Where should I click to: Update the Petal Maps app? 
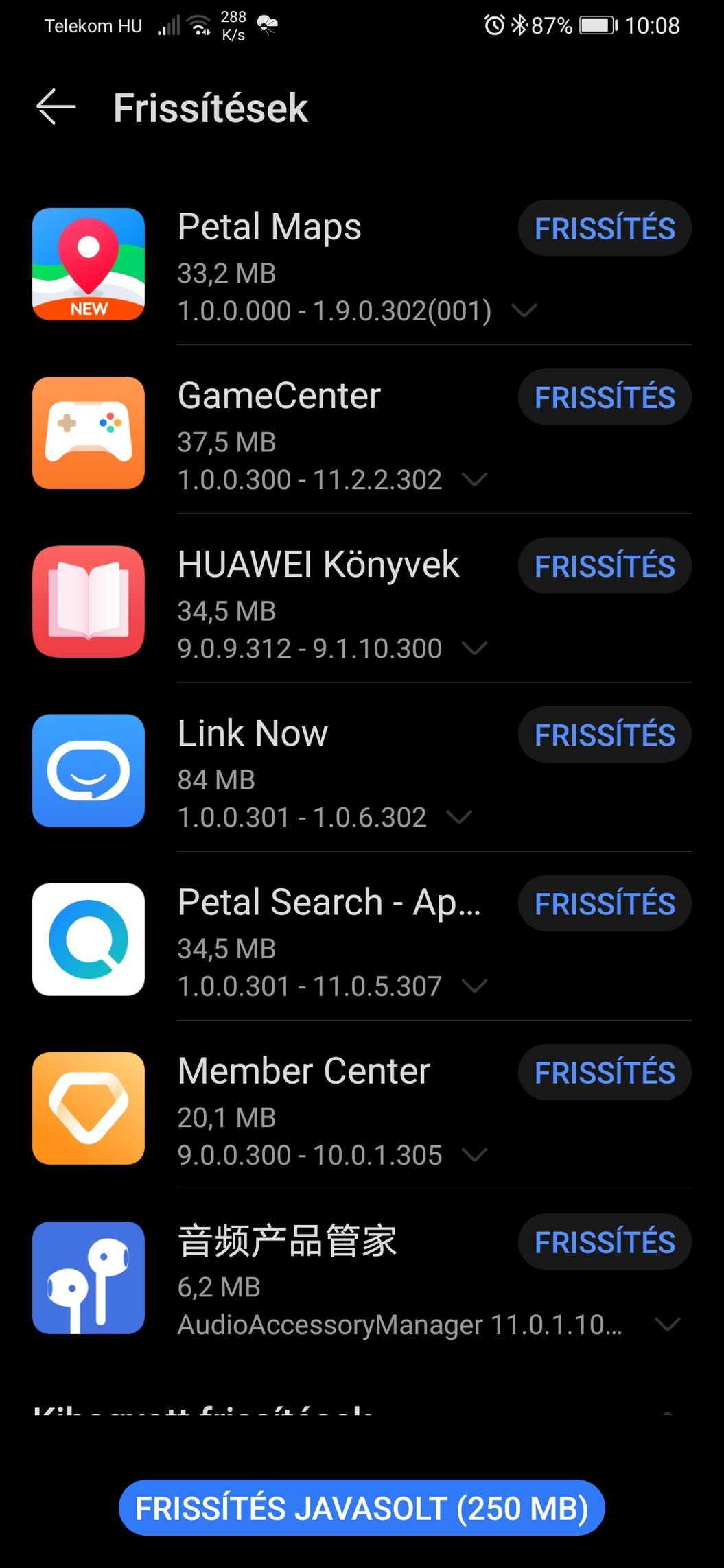tap(605, 228)
